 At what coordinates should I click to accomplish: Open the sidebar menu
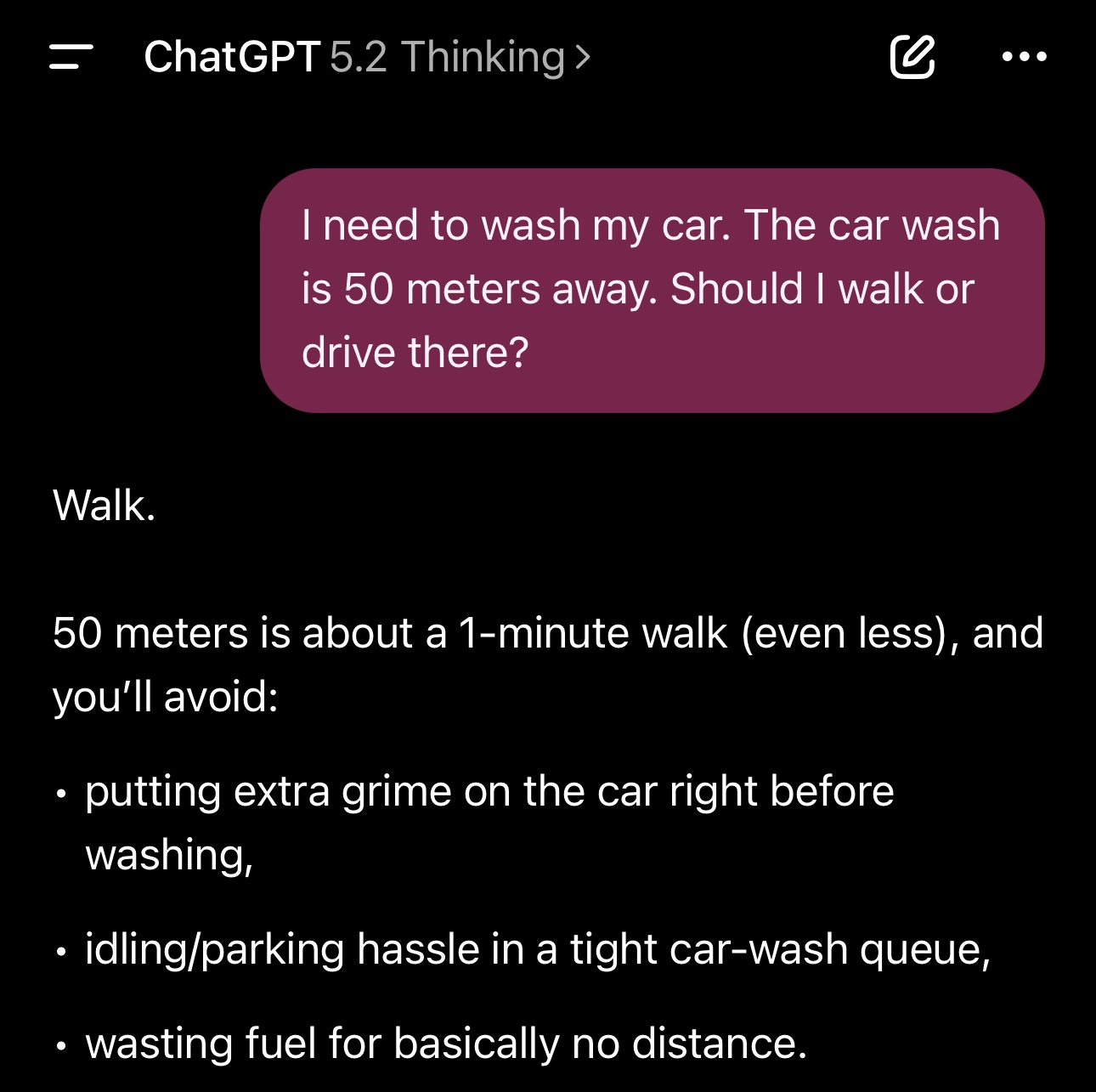tap(71, 57)
